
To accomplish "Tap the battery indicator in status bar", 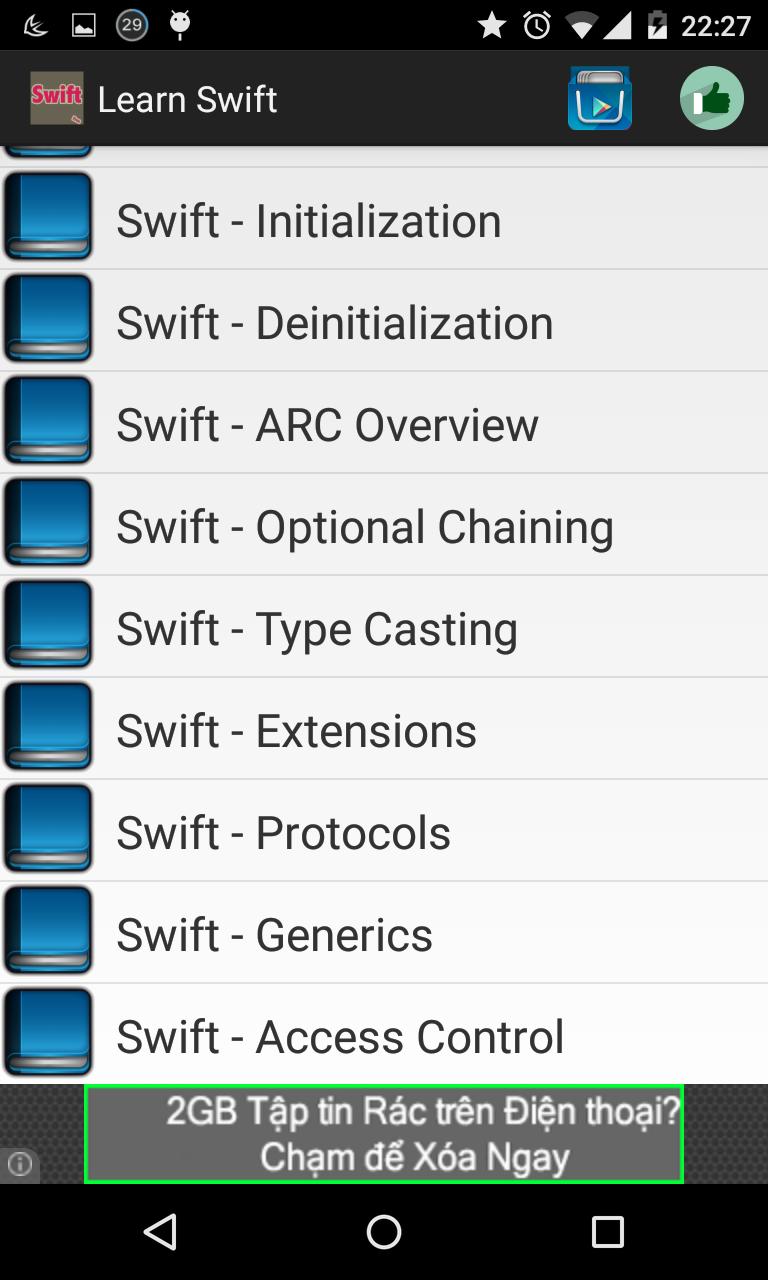I will click(655, 27).
